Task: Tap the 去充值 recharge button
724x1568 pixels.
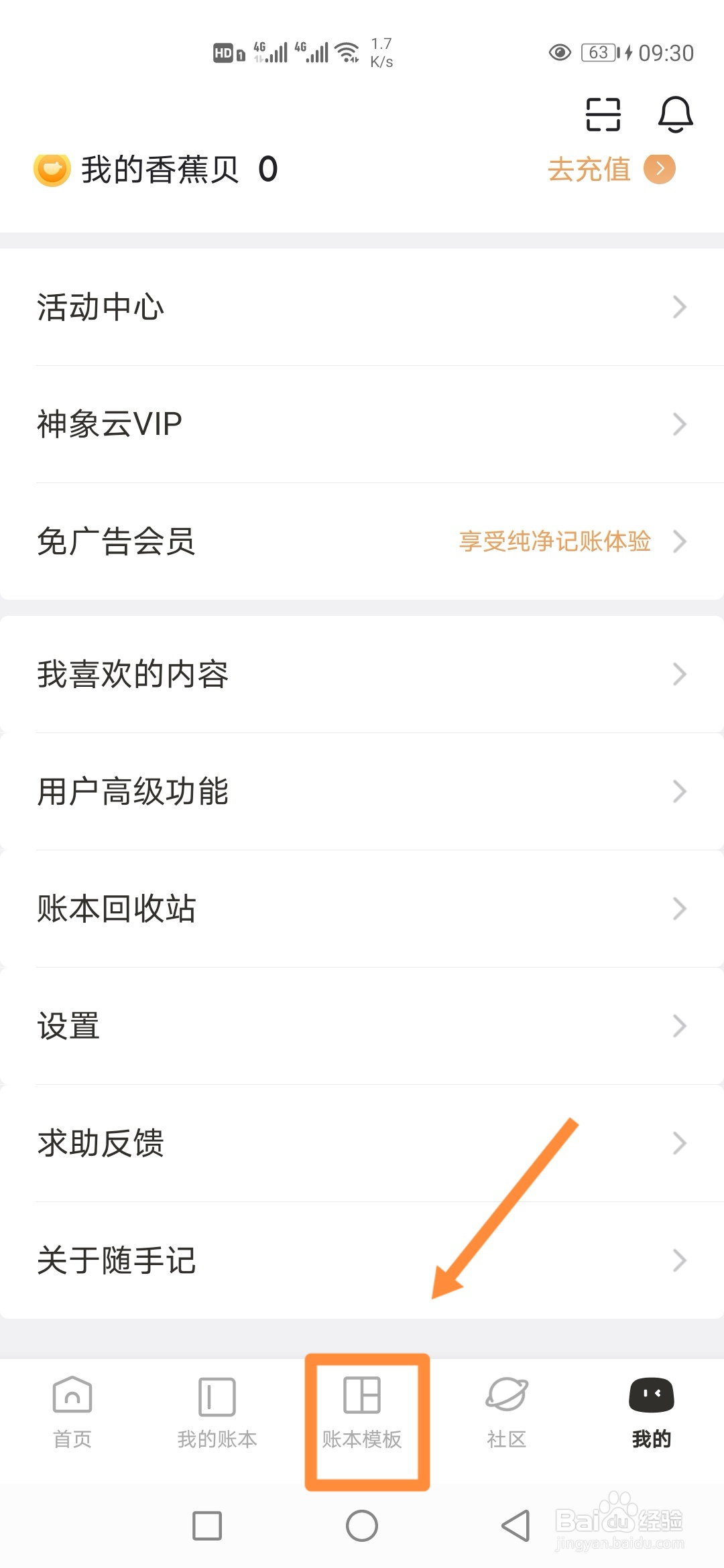Action: click(x=590, y=170)
